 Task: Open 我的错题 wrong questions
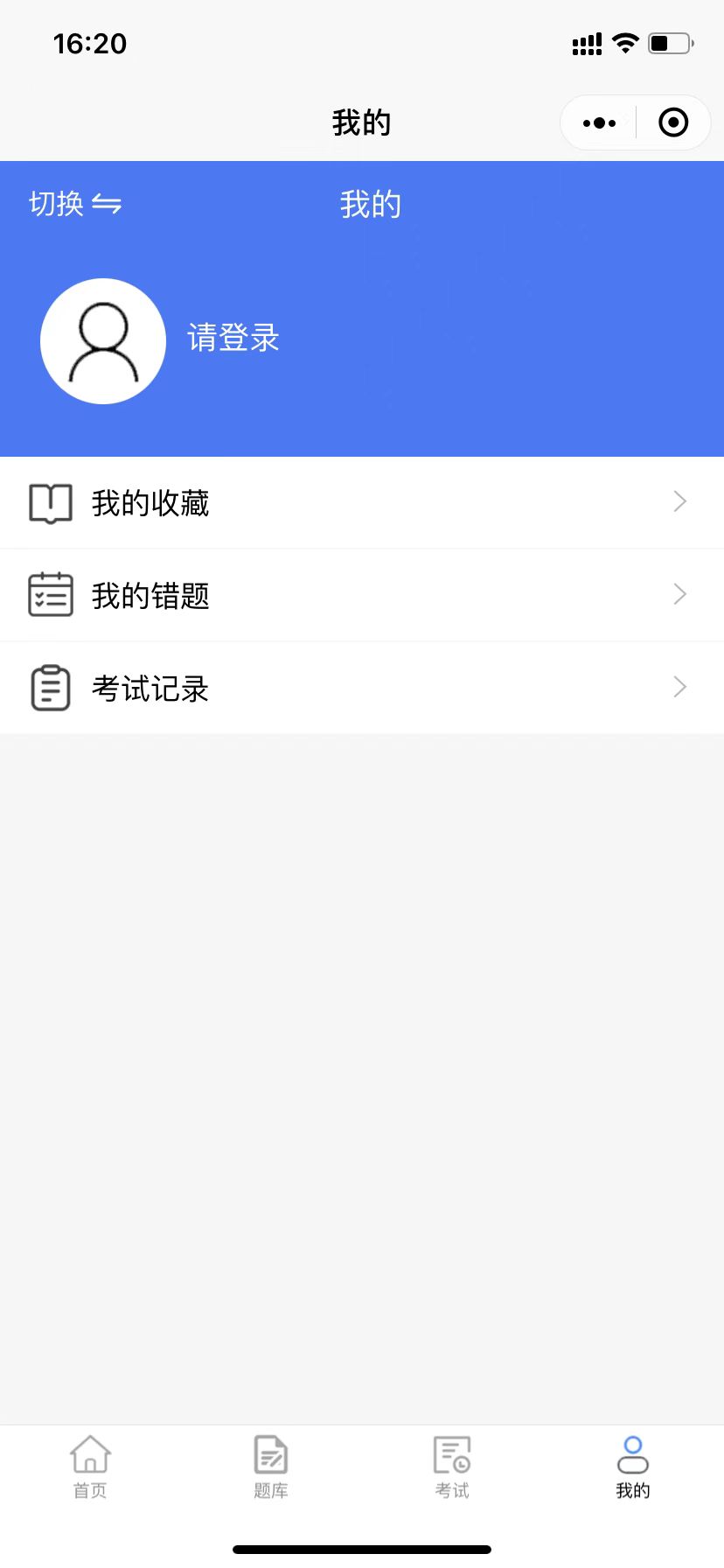[361, 596]
